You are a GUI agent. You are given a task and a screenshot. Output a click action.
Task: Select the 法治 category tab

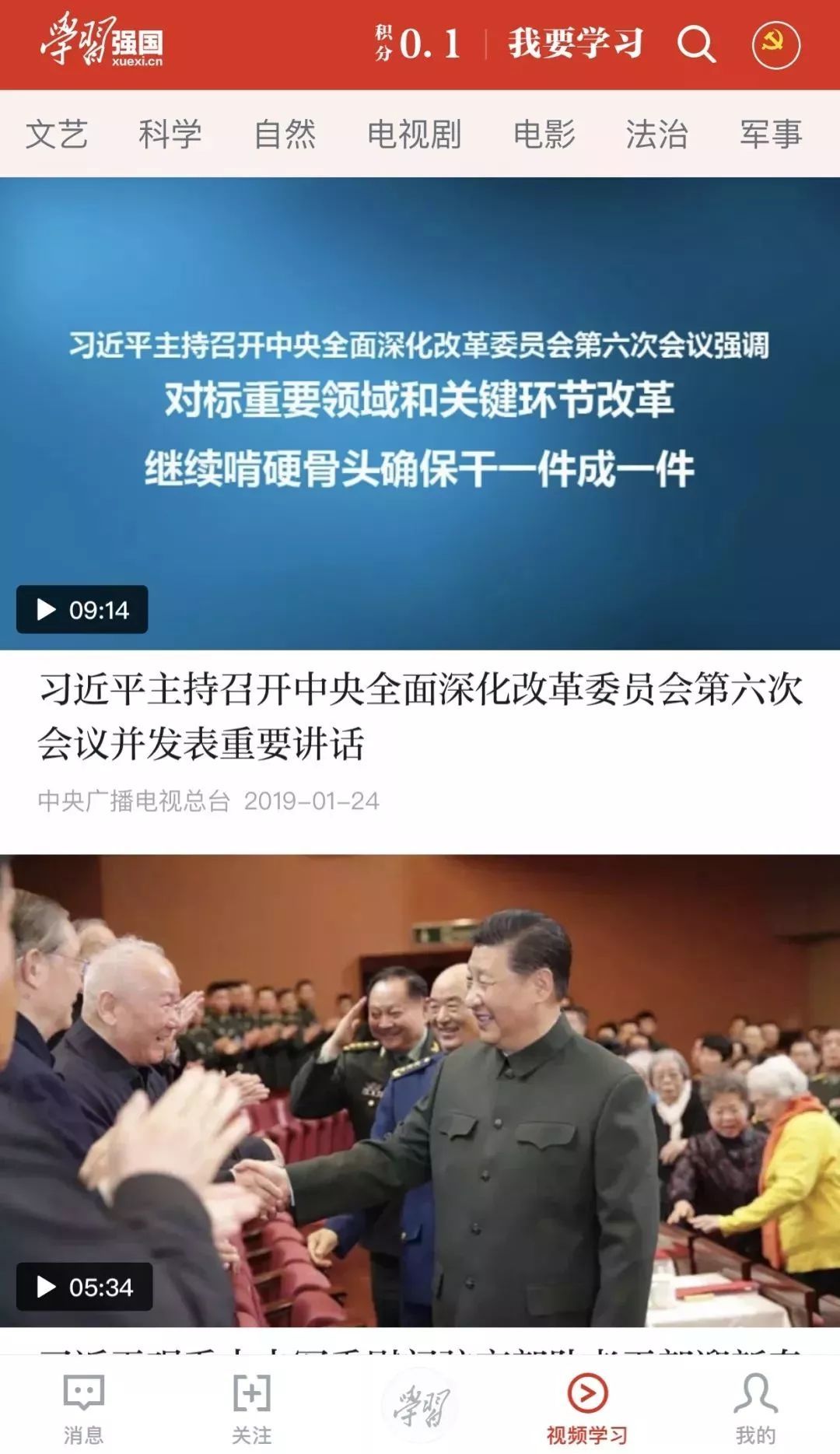[x=656, y=134]
